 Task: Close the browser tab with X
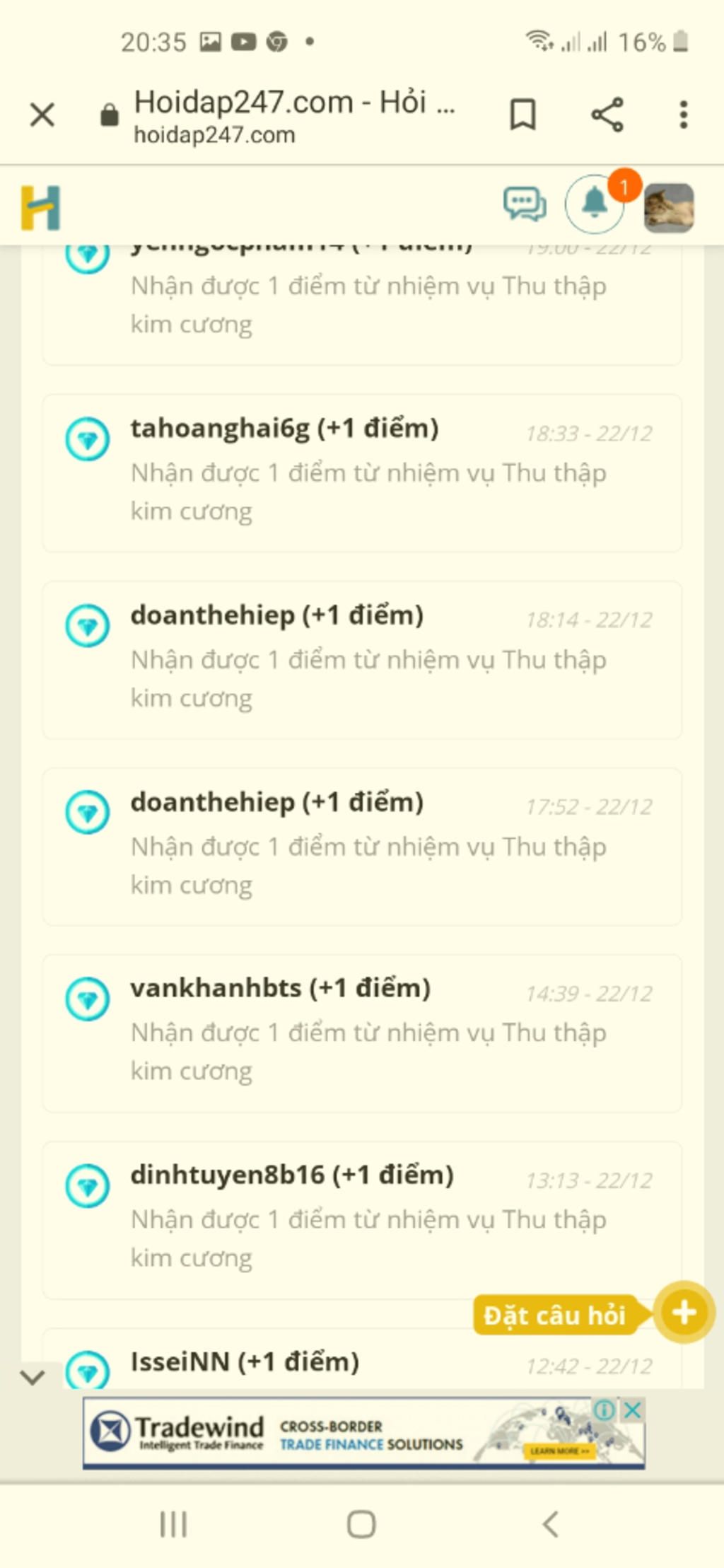tap(42, 115)
